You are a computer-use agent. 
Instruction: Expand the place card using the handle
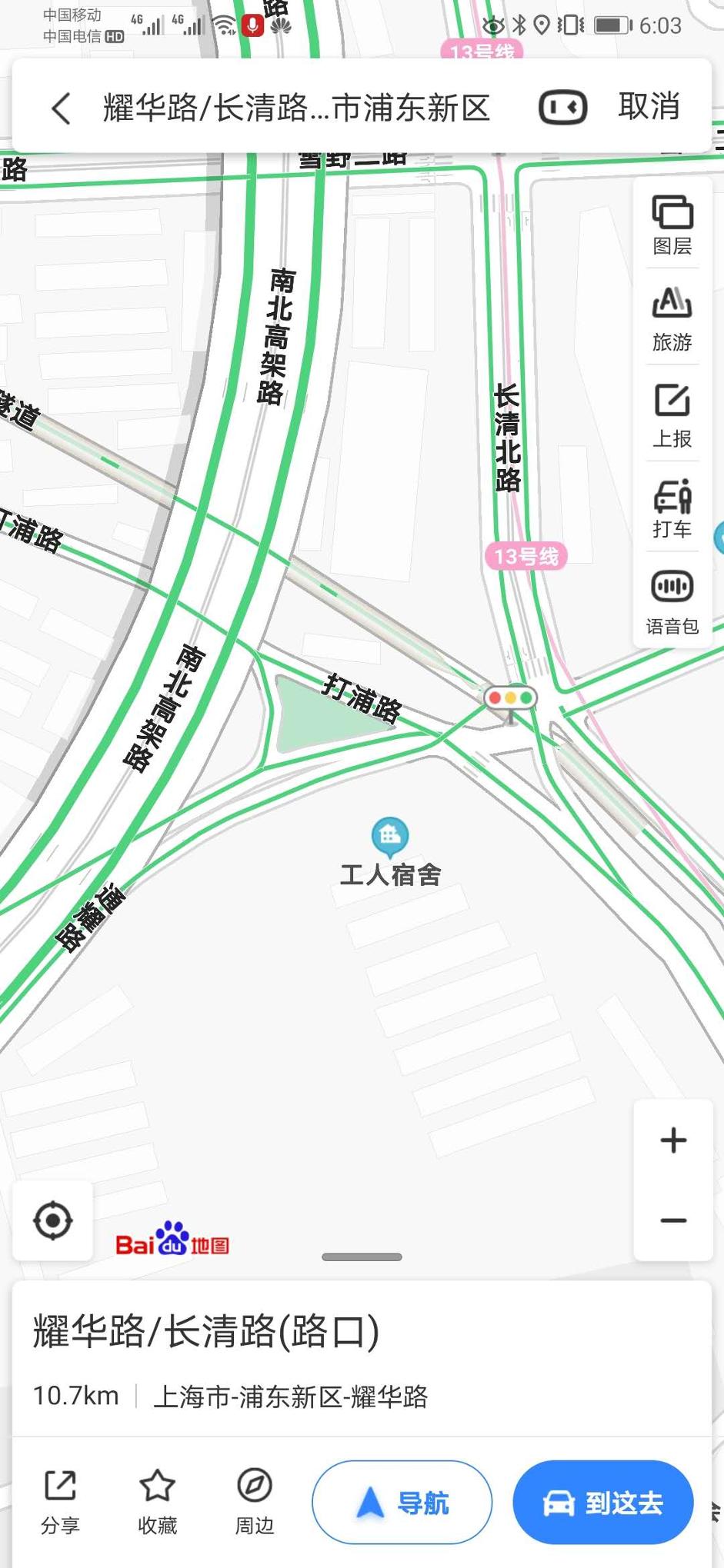pyautogui.click(x=362, y=1257)
